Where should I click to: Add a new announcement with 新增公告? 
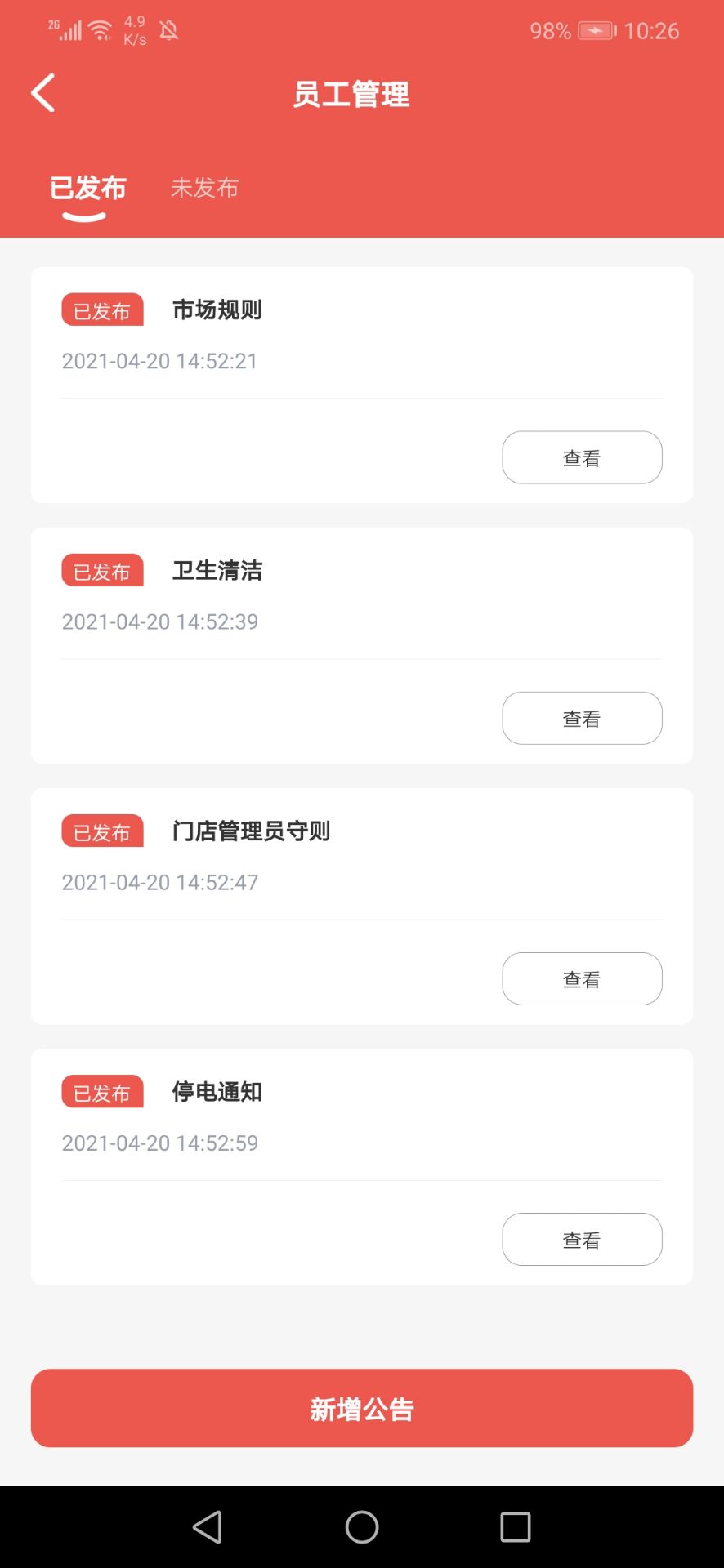(x=362, y=1408)
